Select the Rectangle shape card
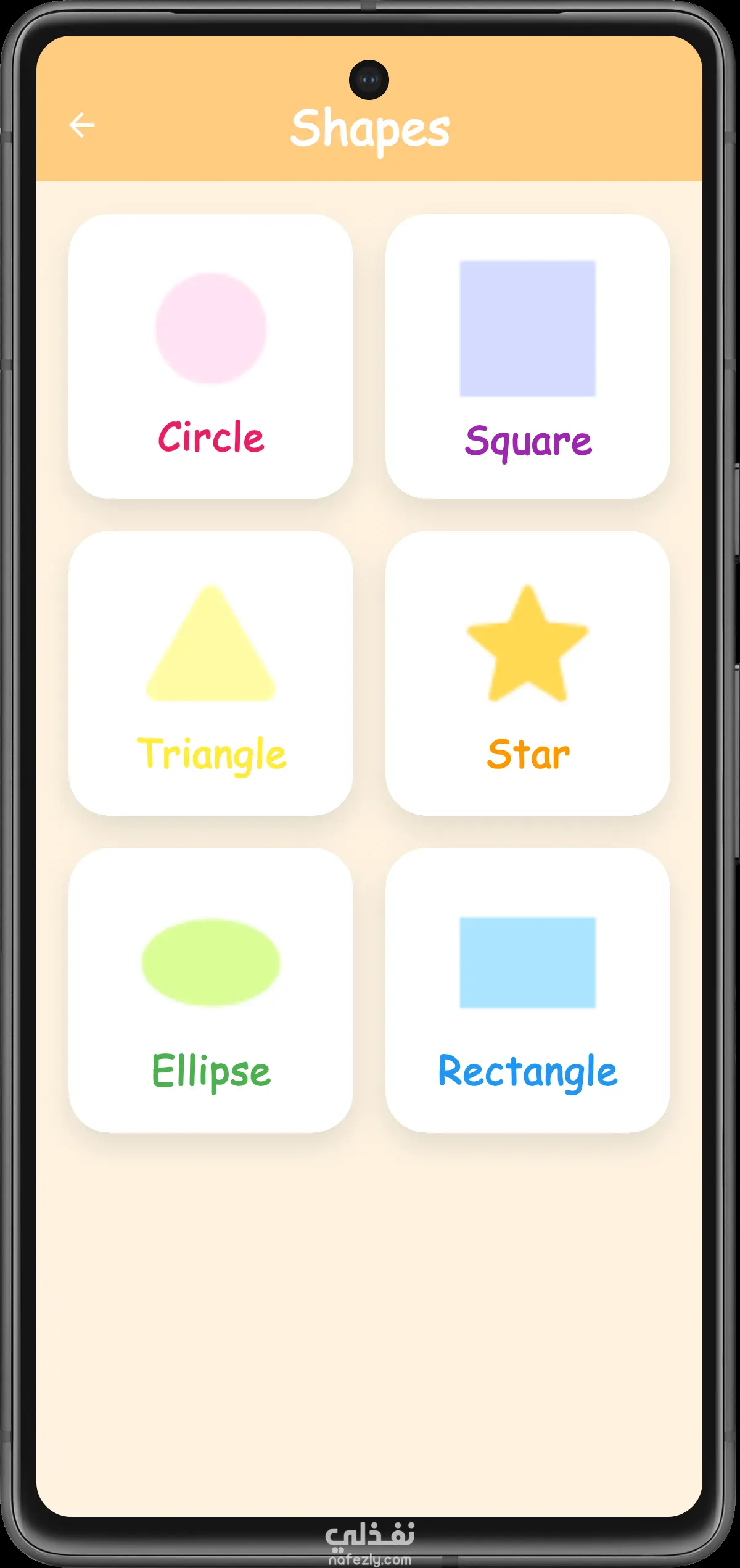 click(x=527, y=990)
